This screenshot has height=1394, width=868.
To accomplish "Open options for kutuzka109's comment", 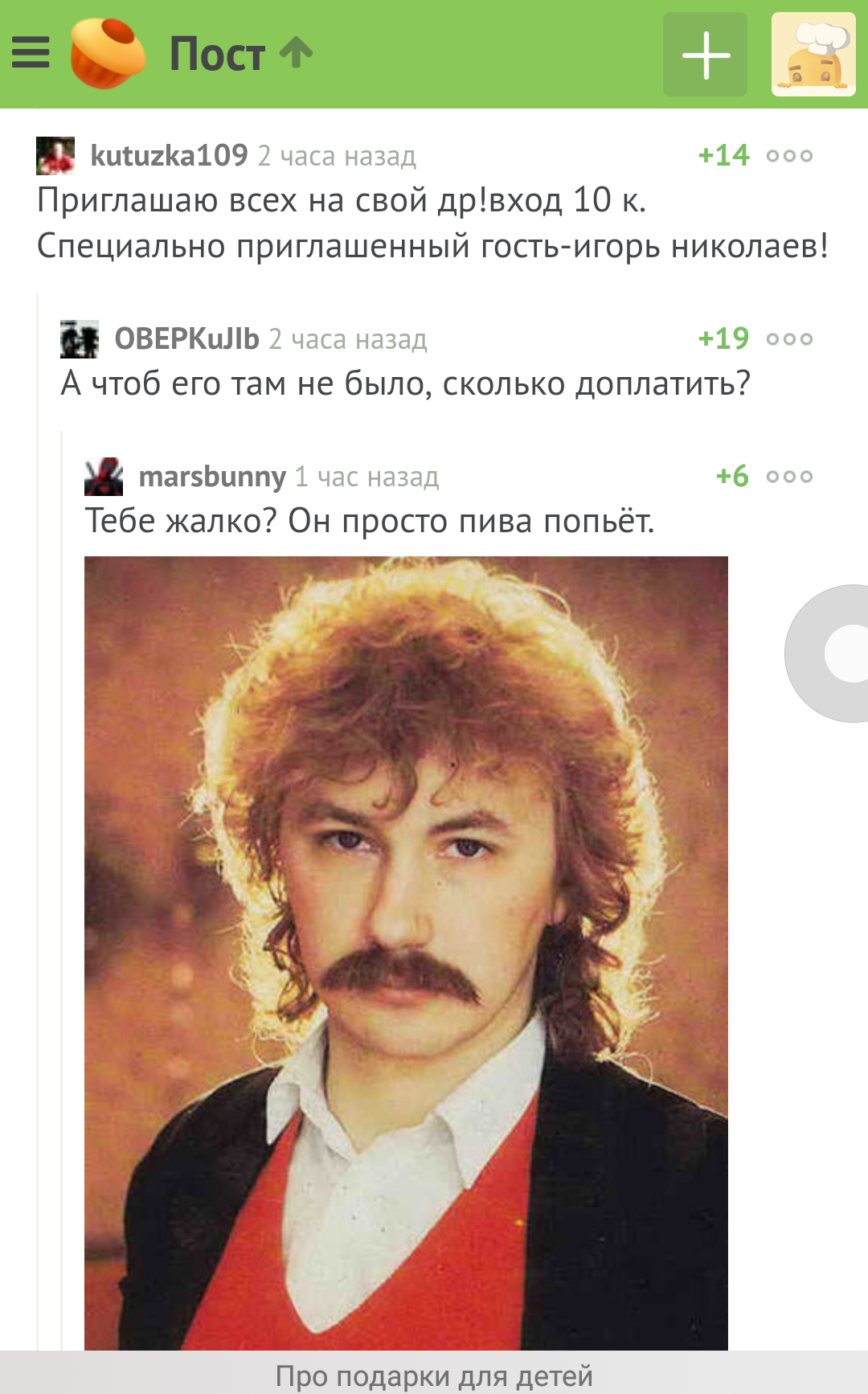I will [789, 156].
